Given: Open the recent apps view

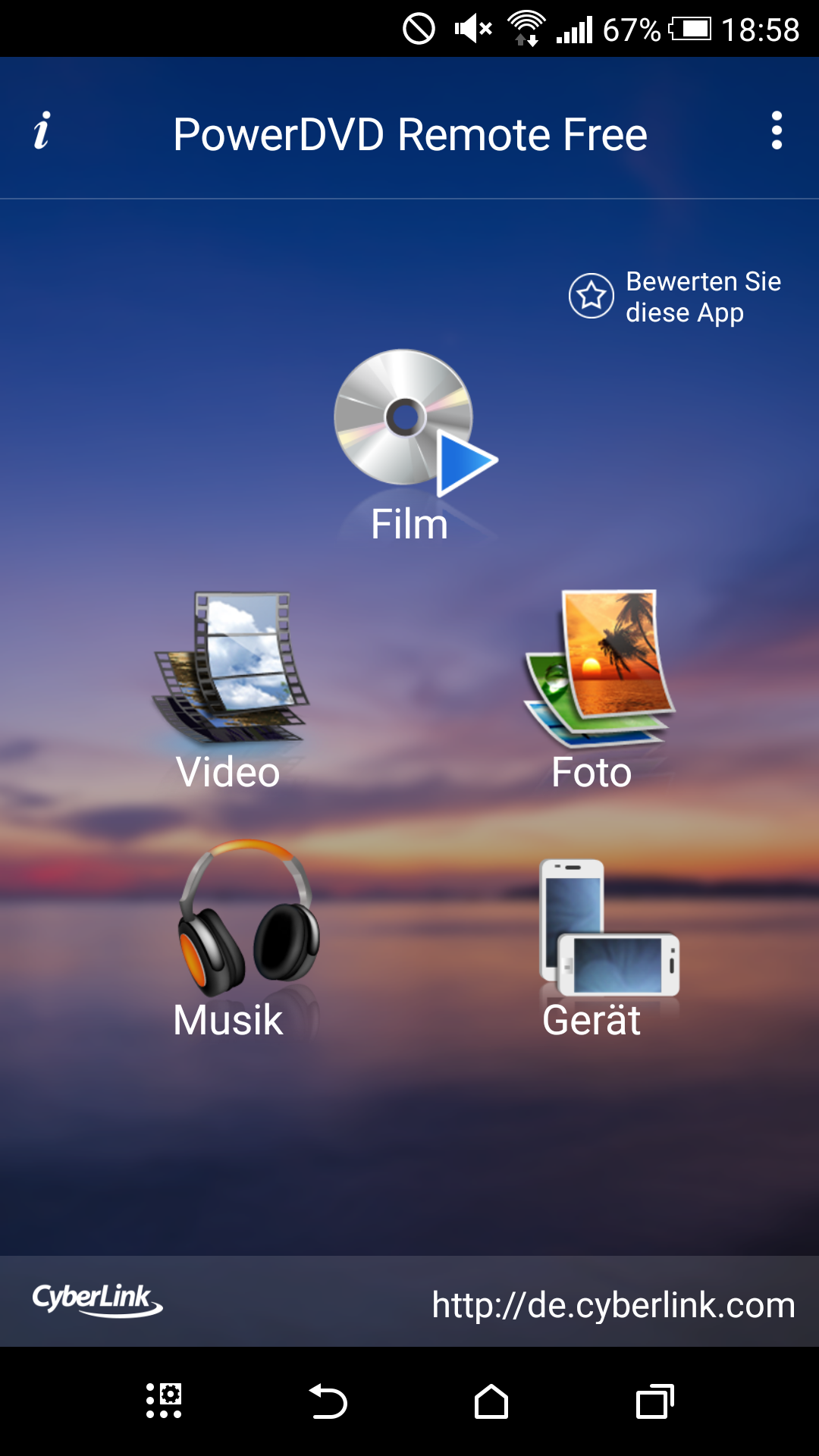Looking at the screenshot, I should point(655,1401).
